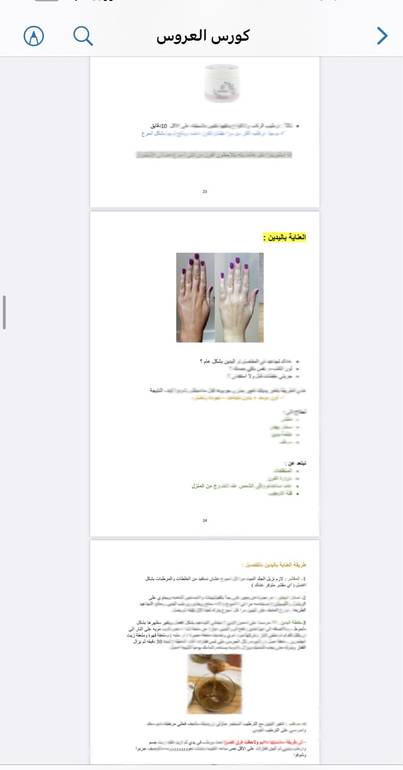
Task: Go back using the top-right arrow
Action: pos(382,35)
